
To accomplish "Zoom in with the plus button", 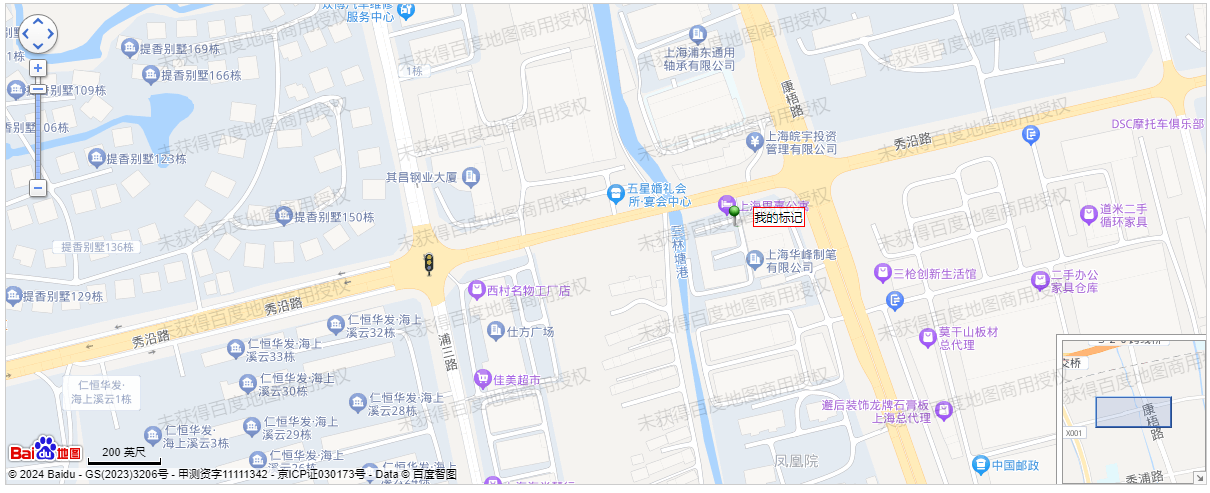I will click(38, 68).
